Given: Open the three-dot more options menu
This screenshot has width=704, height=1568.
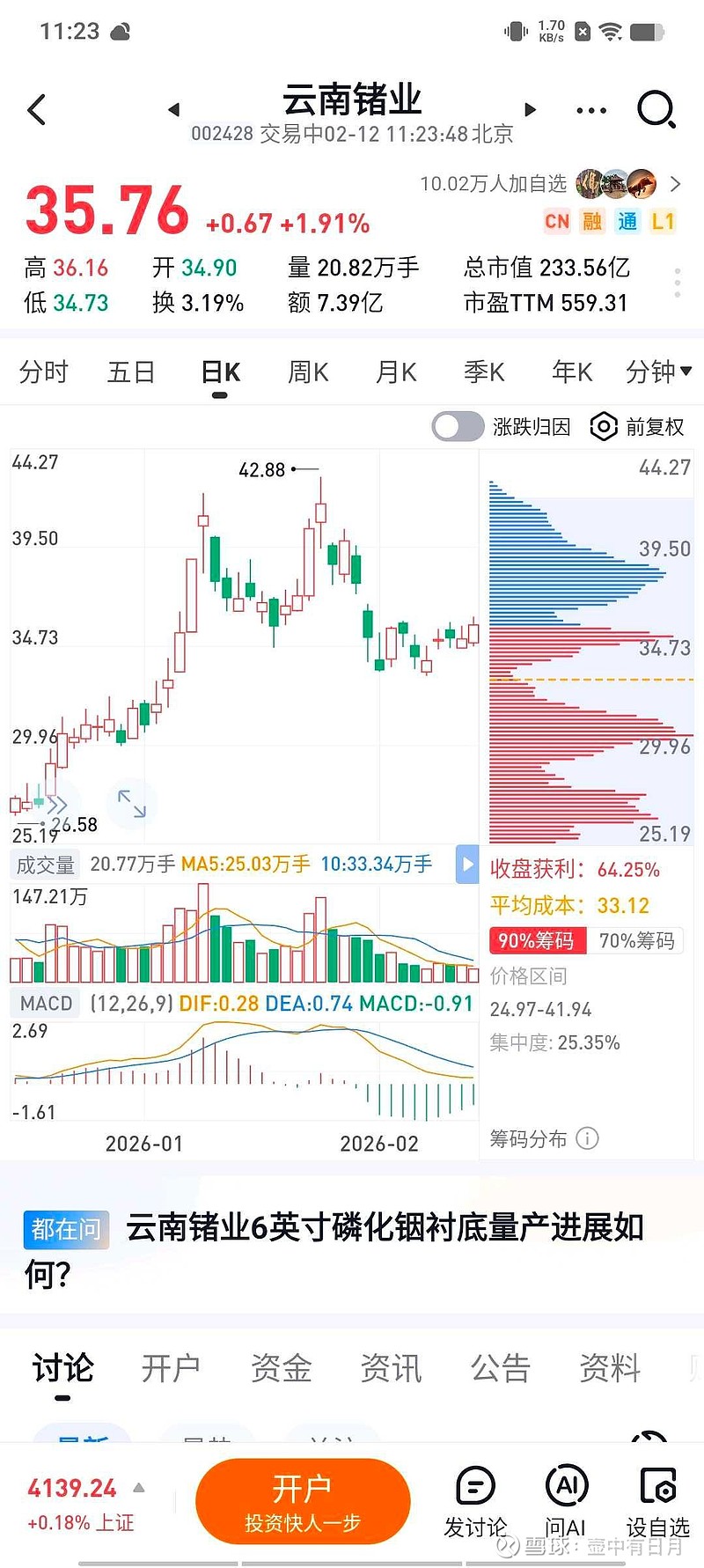Looking at the screenshot, I should 591,111.
